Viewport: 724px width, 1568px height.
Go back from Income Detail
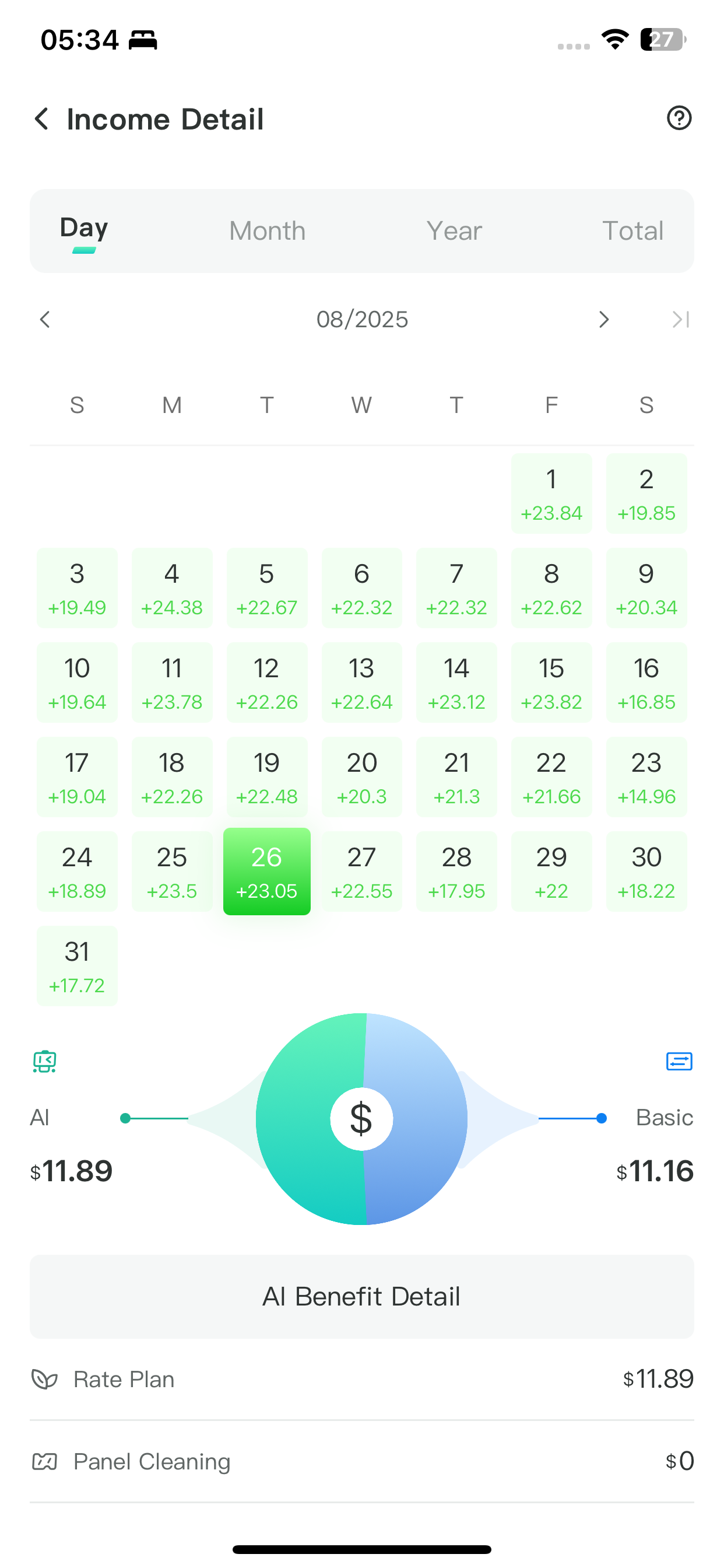pyautogui.click(x=42, y=118)
